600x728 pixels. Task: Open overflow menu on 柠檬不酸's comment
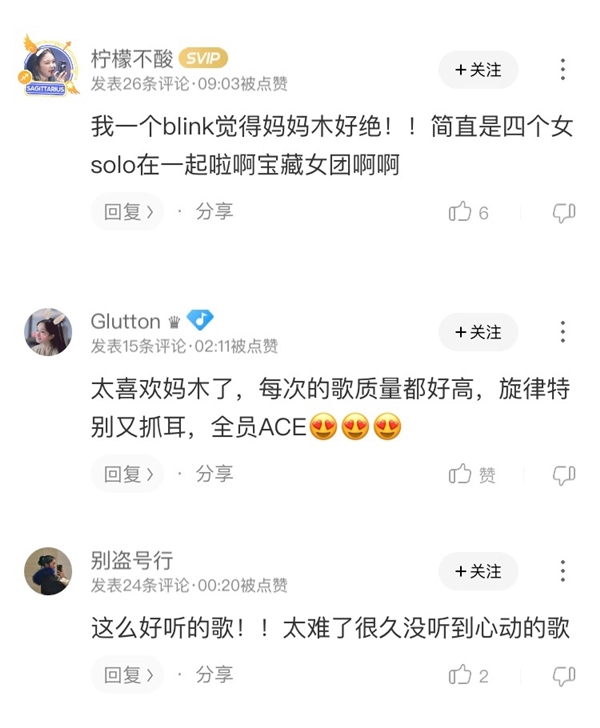[563, 70]
